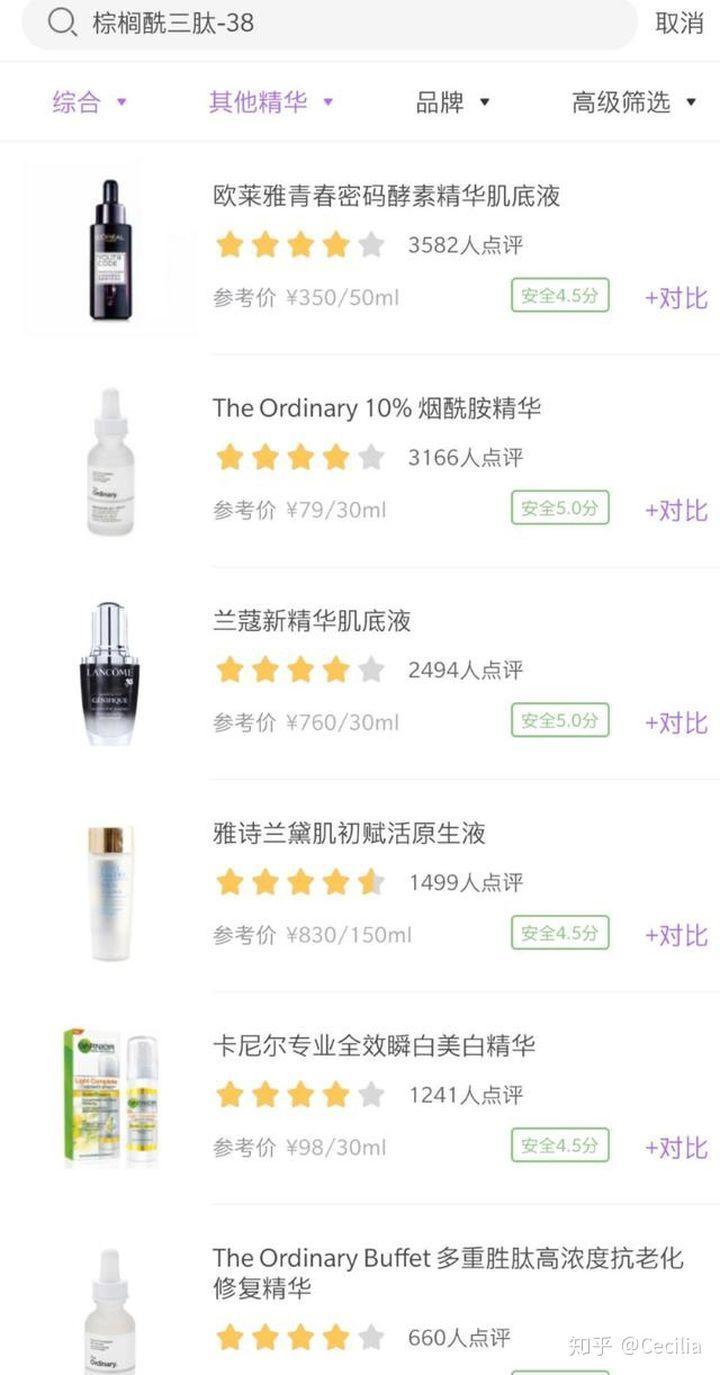The height and width of the screenshot is (1375, 720).
Task: Open the 雅诗兰黛肌初赋活原生液 product image
Action: (110, 885)
